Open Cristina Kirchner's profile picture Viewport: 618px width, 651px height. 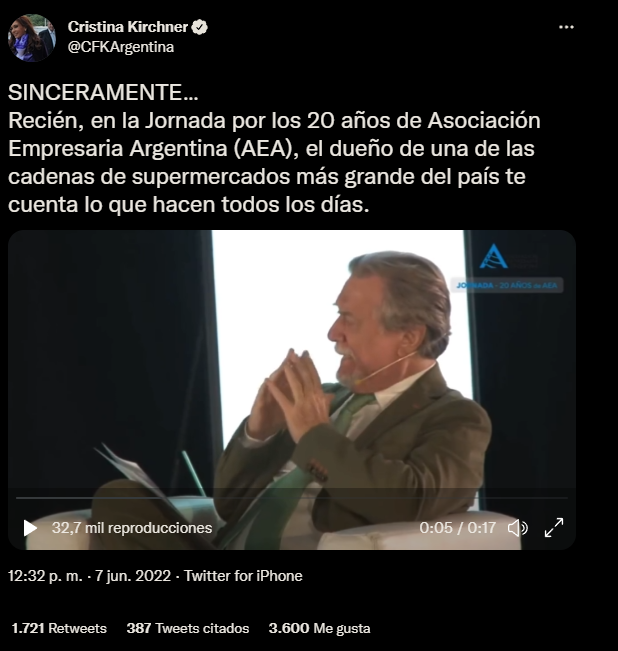(31, 37)
